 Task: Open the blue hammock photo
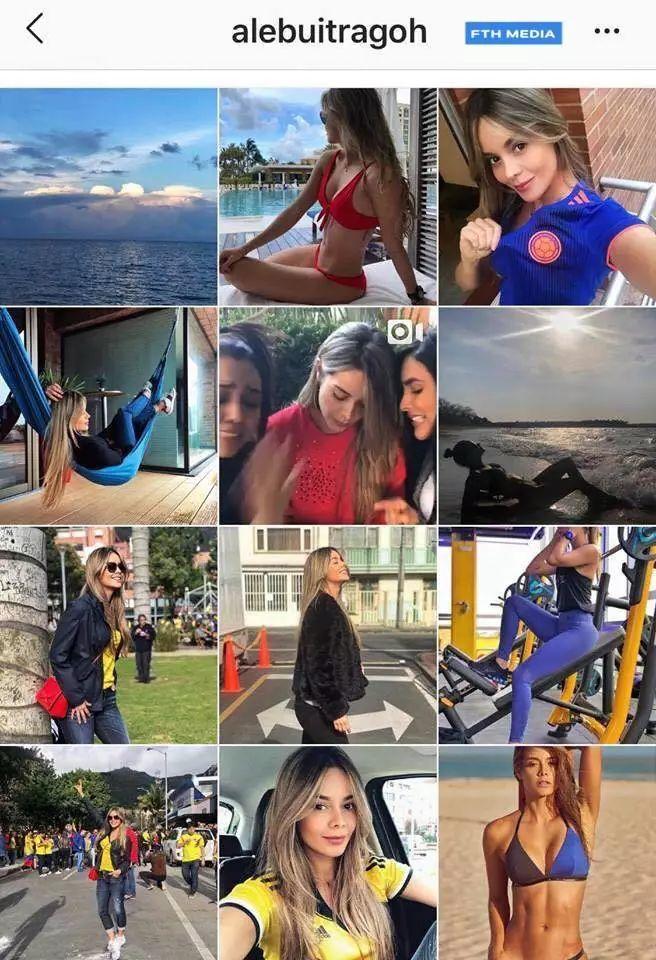tap(108, 416)
